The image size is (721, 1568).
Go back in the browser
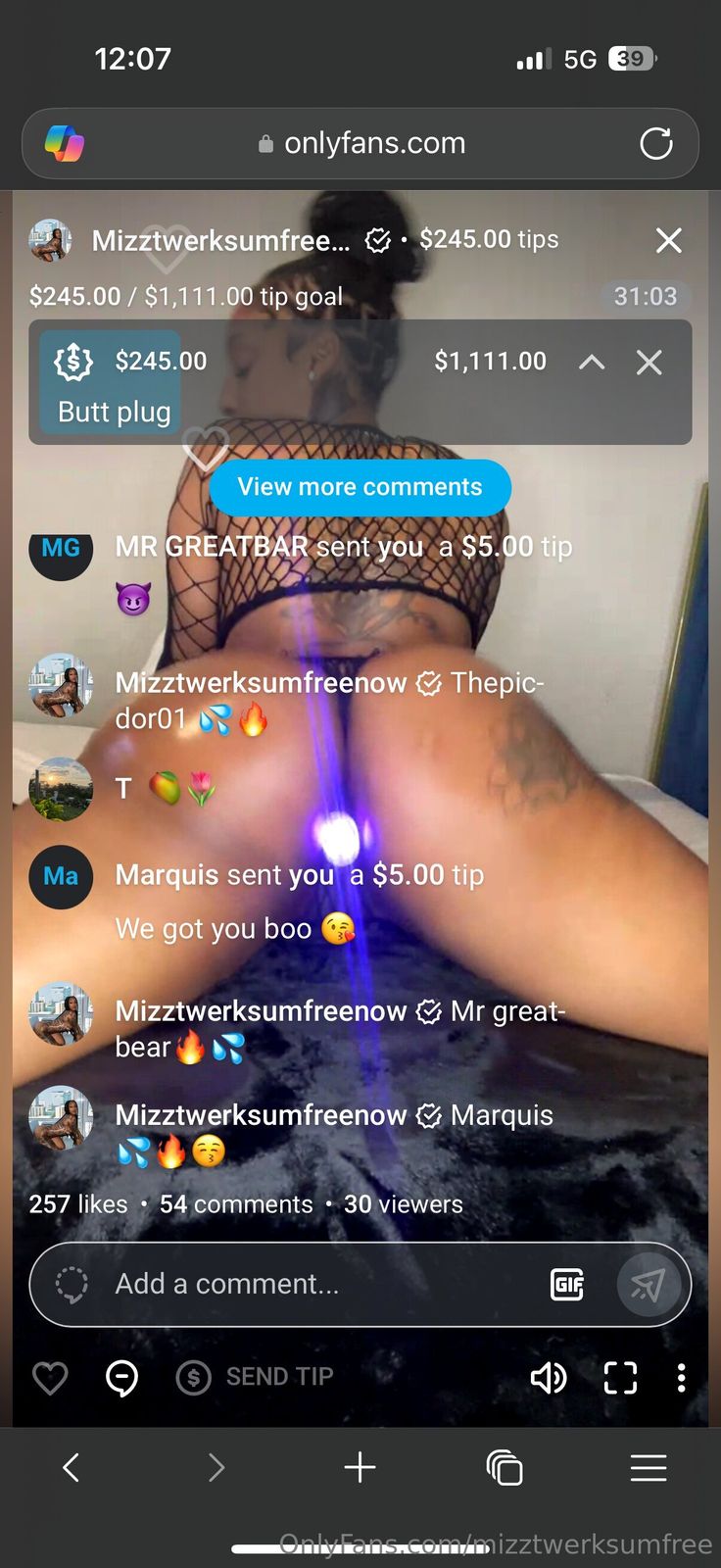(71, 1467)
